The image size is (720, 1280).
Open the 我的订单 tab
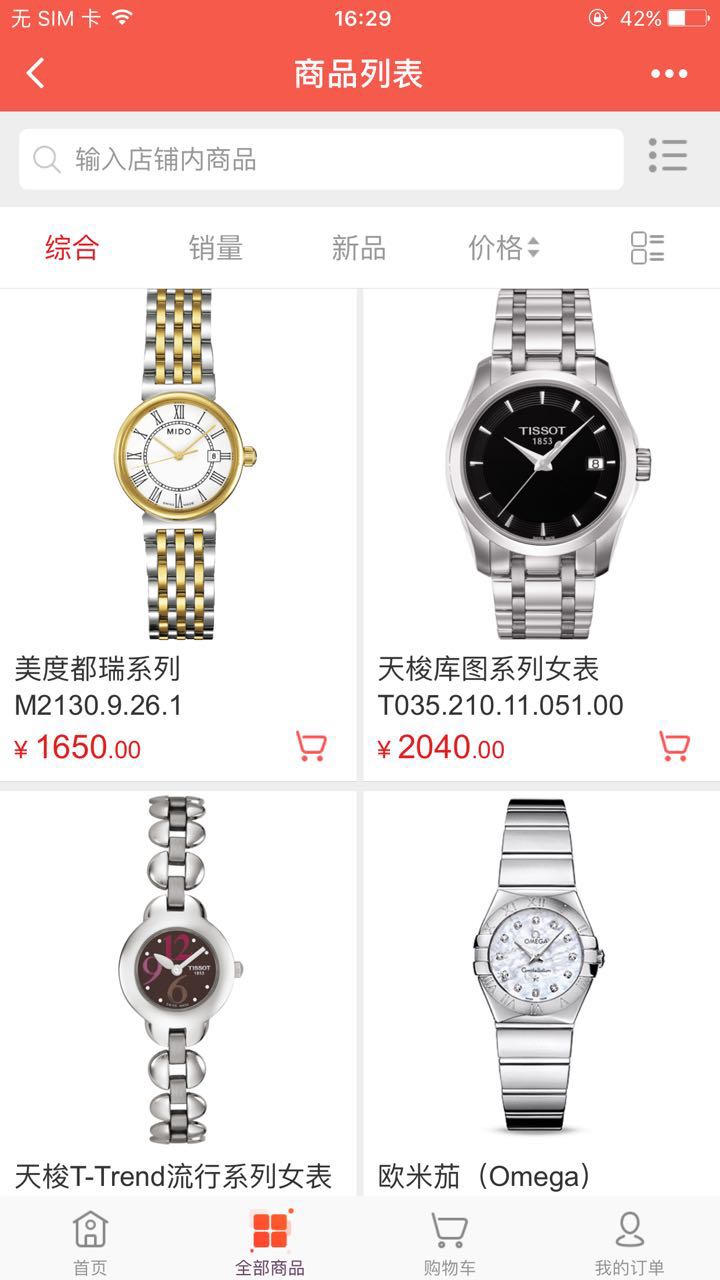pos(629,1241)
